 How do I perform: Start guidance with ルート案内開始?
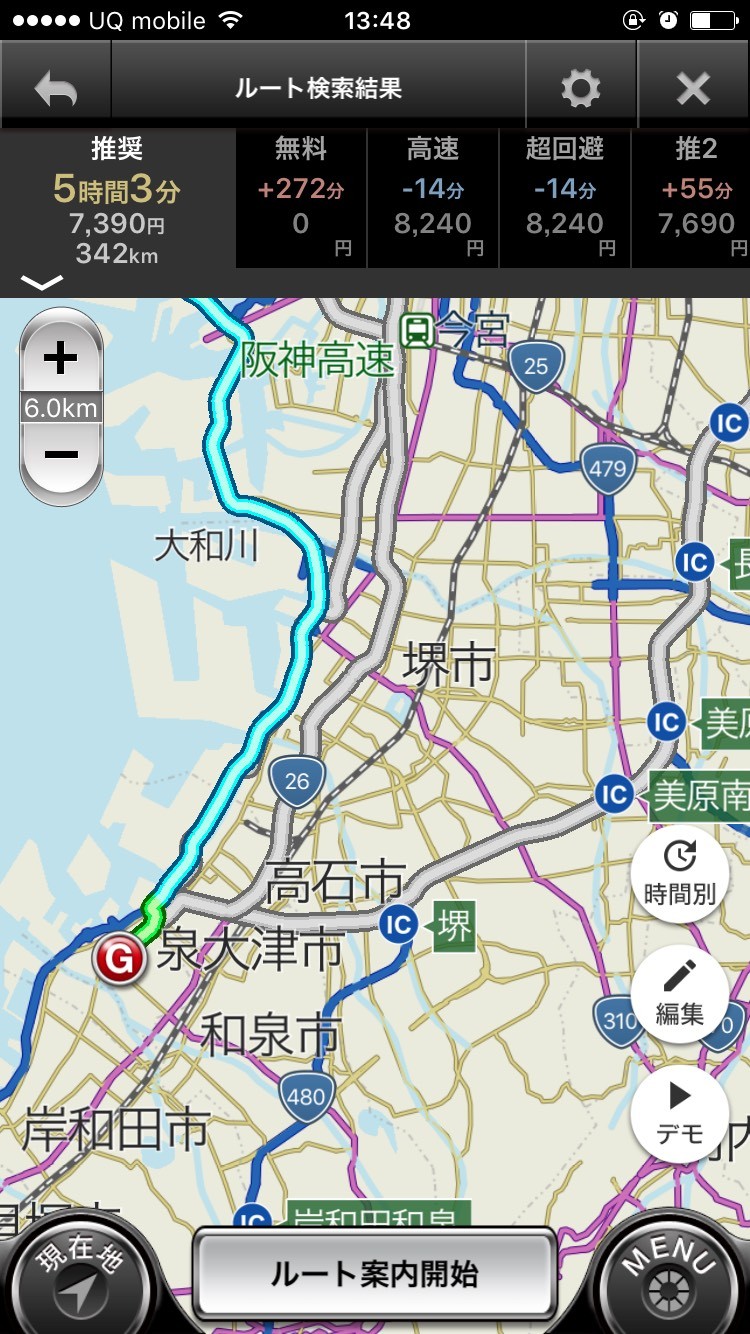(374, 1273)
